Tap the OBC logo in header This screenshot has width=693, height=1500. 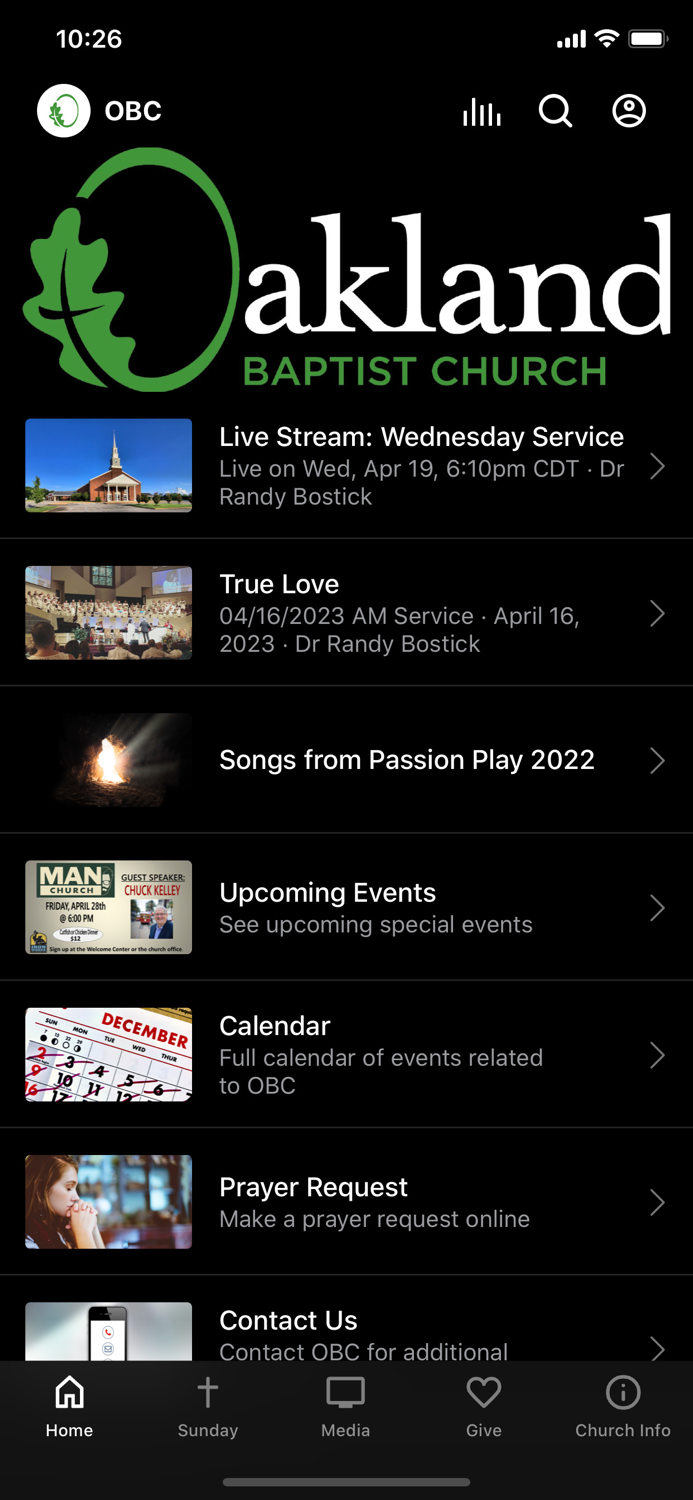click(x=64, y=111)
